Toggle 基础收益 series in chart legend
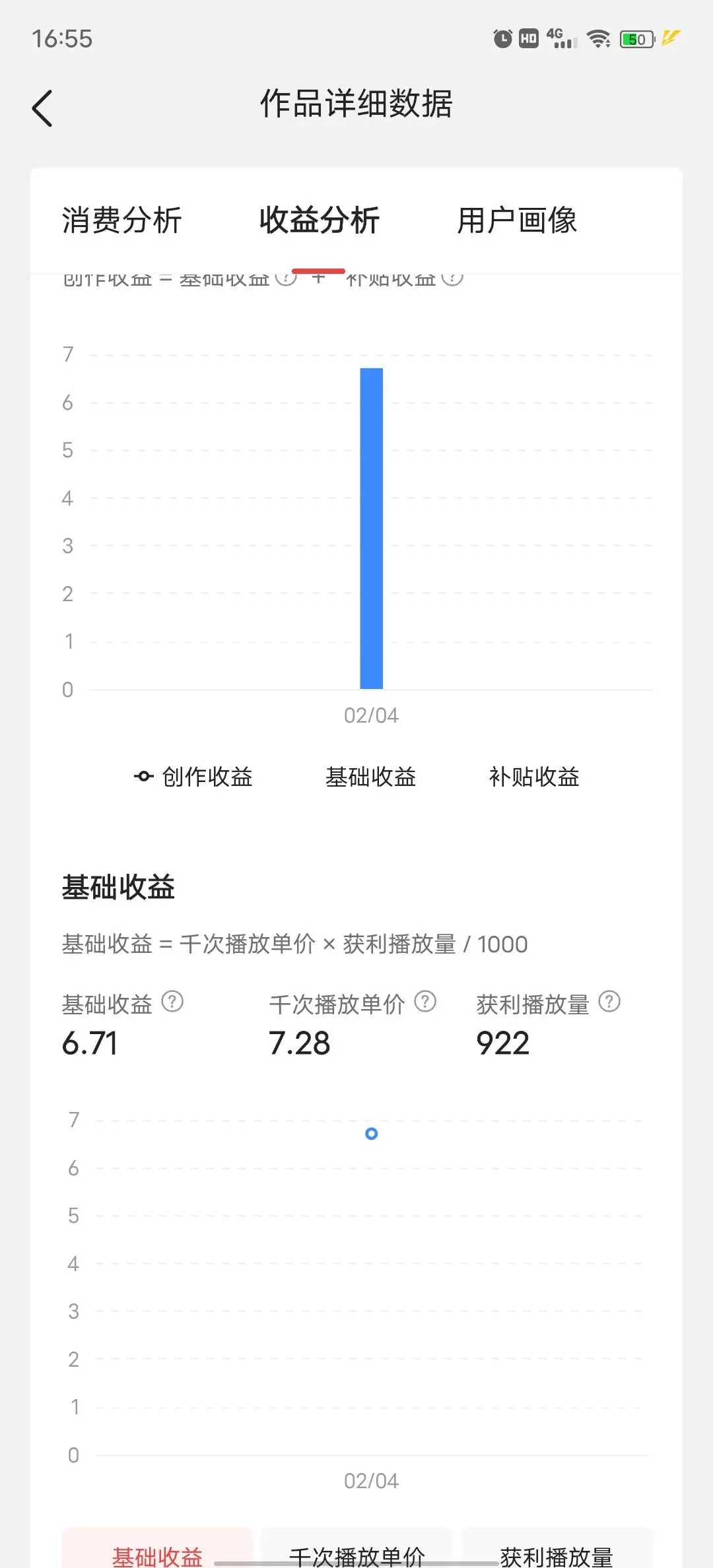Image resolution: width=713 pixels, height=1568 pixels. point(370,777)
